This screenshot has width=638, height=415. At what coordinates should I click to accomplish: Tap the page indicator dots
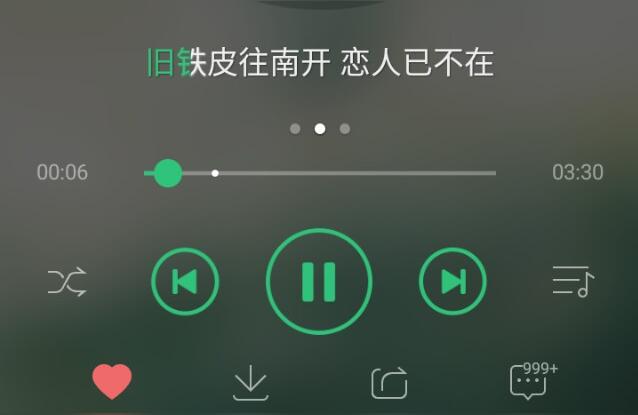coord(319,128)
